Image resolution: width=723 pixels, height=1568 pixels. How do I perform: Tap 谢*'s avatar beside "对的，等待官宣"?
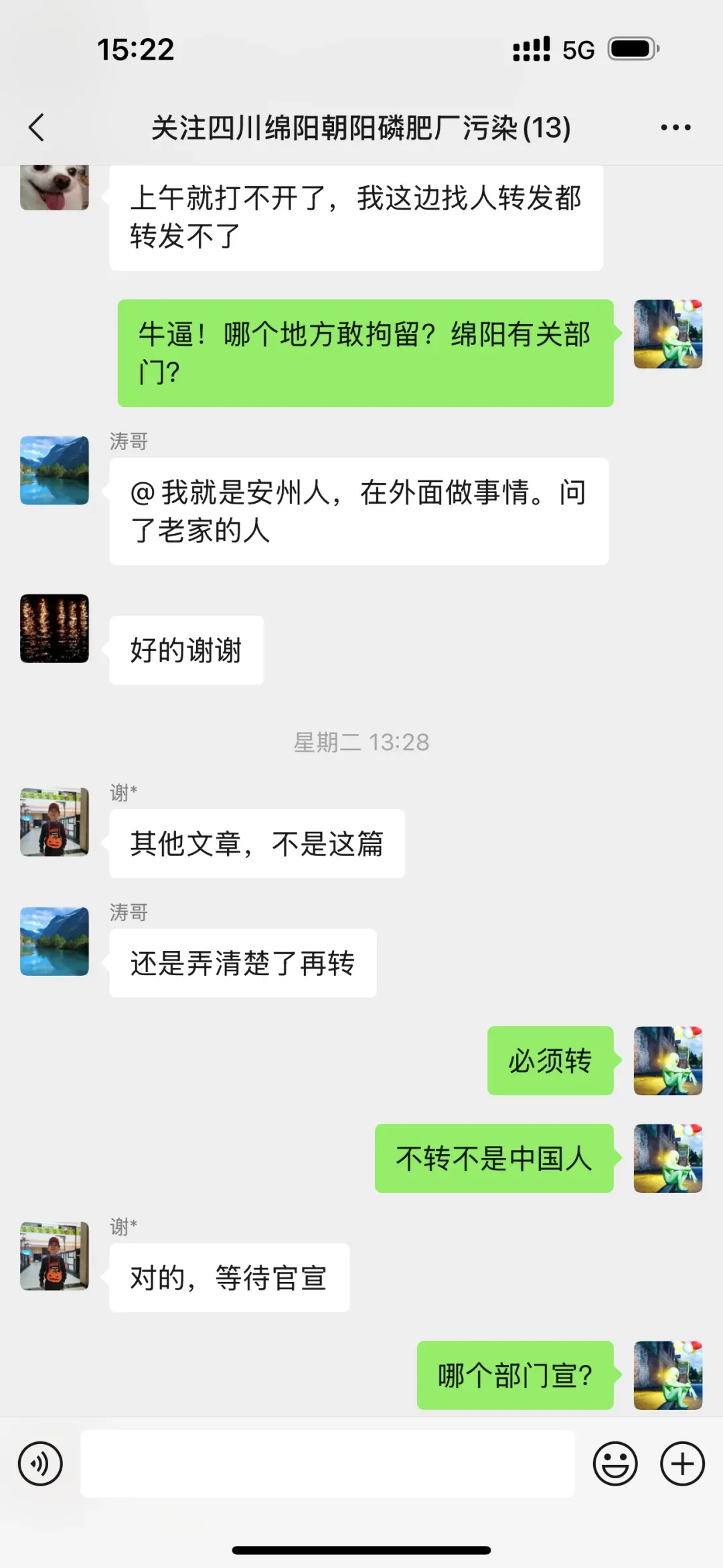click(54, 1256)
